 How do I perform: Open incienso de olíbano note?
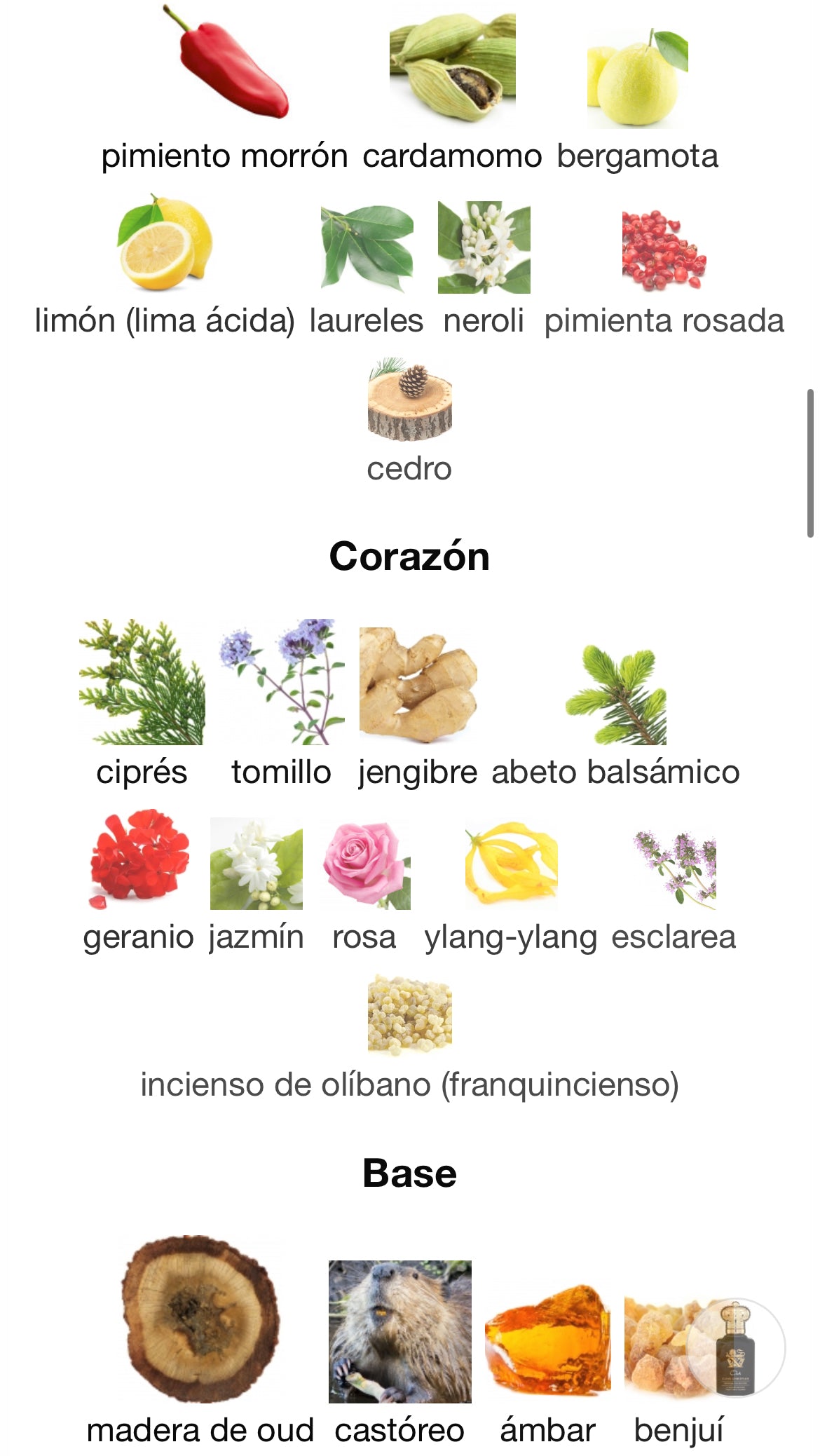(409, 1015)
